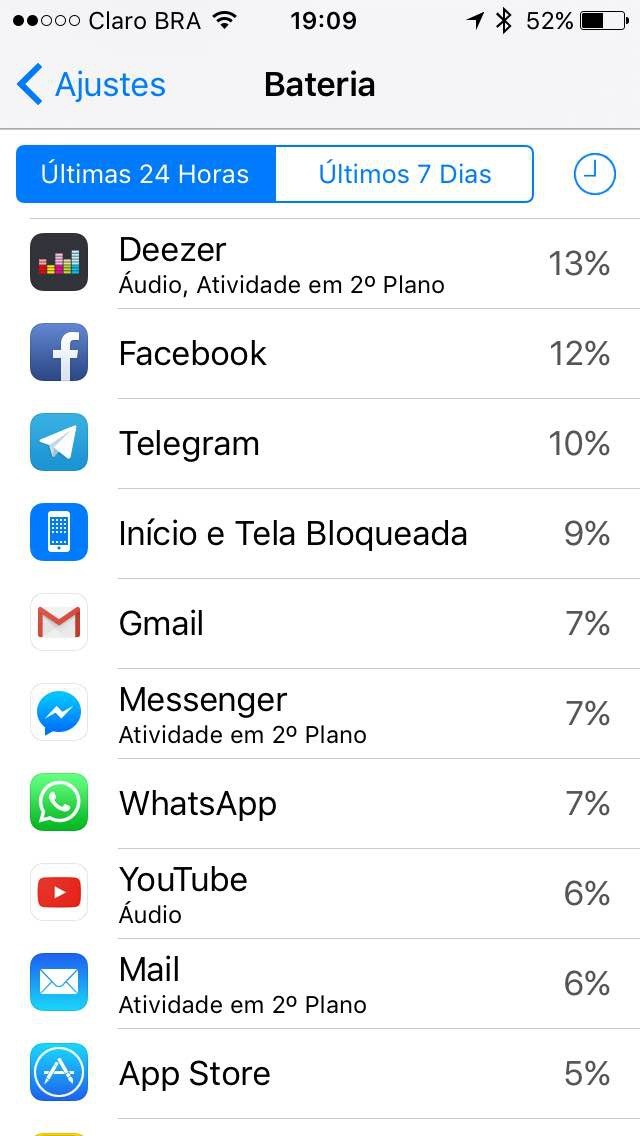The width and height of the screenshot is (640, 1136).
Task: Select the Mail row
Action: pyautogui.click(x=320, y=983)
